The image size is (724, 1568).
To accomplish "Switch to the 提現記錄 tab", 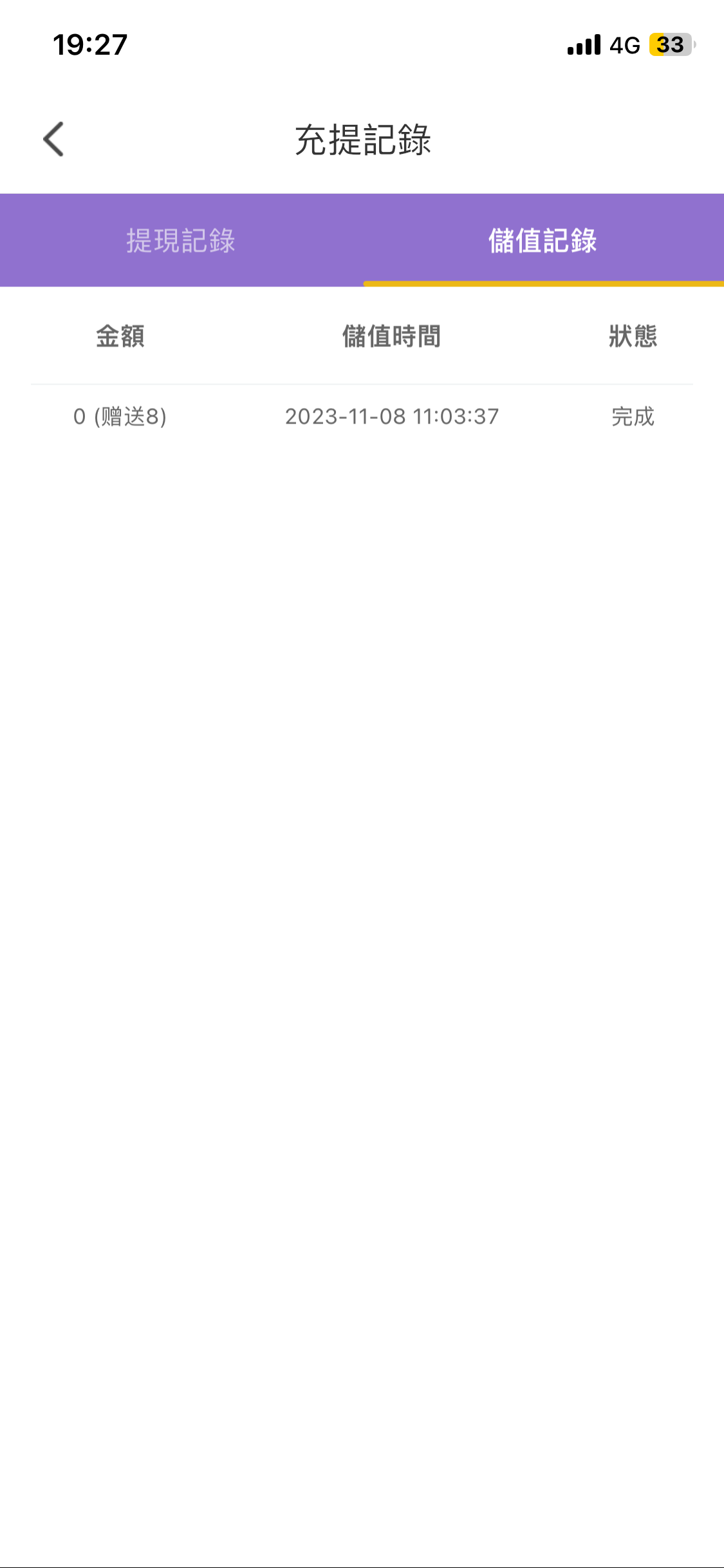I will [x=181, y=240].
